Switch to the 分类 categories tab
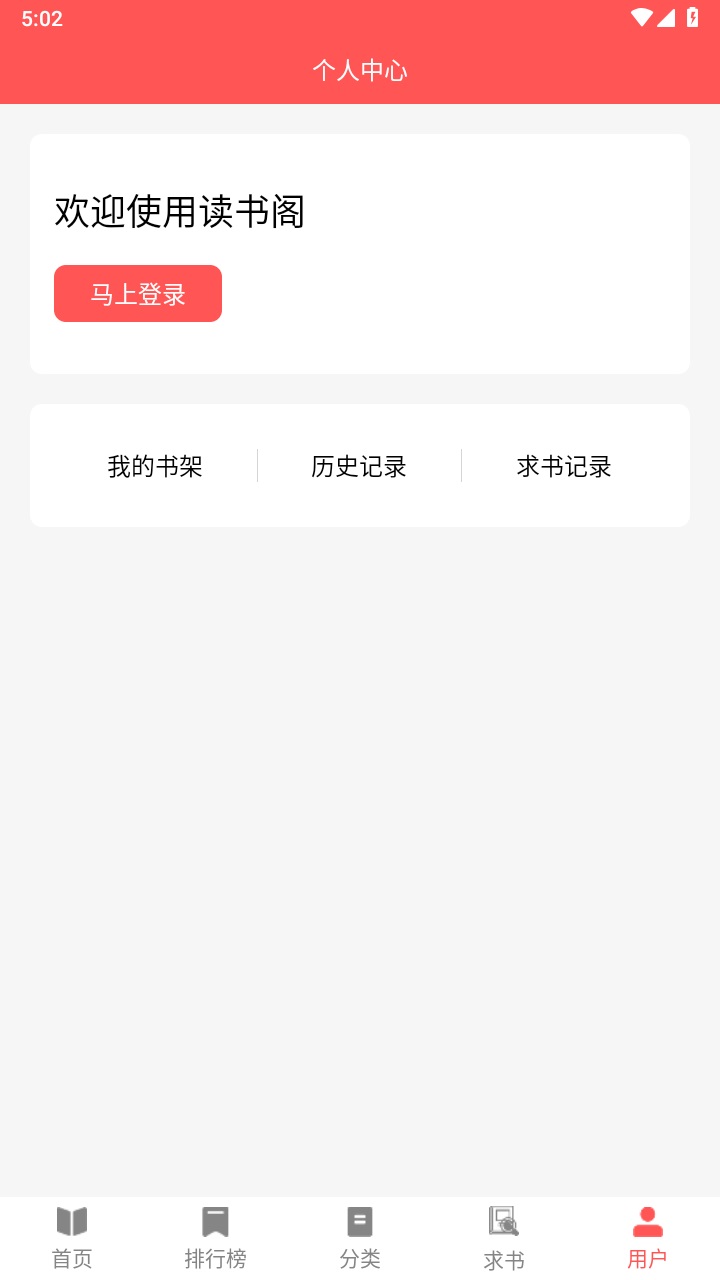Viewport: 720px width, 1280px height. [359, 1258]
